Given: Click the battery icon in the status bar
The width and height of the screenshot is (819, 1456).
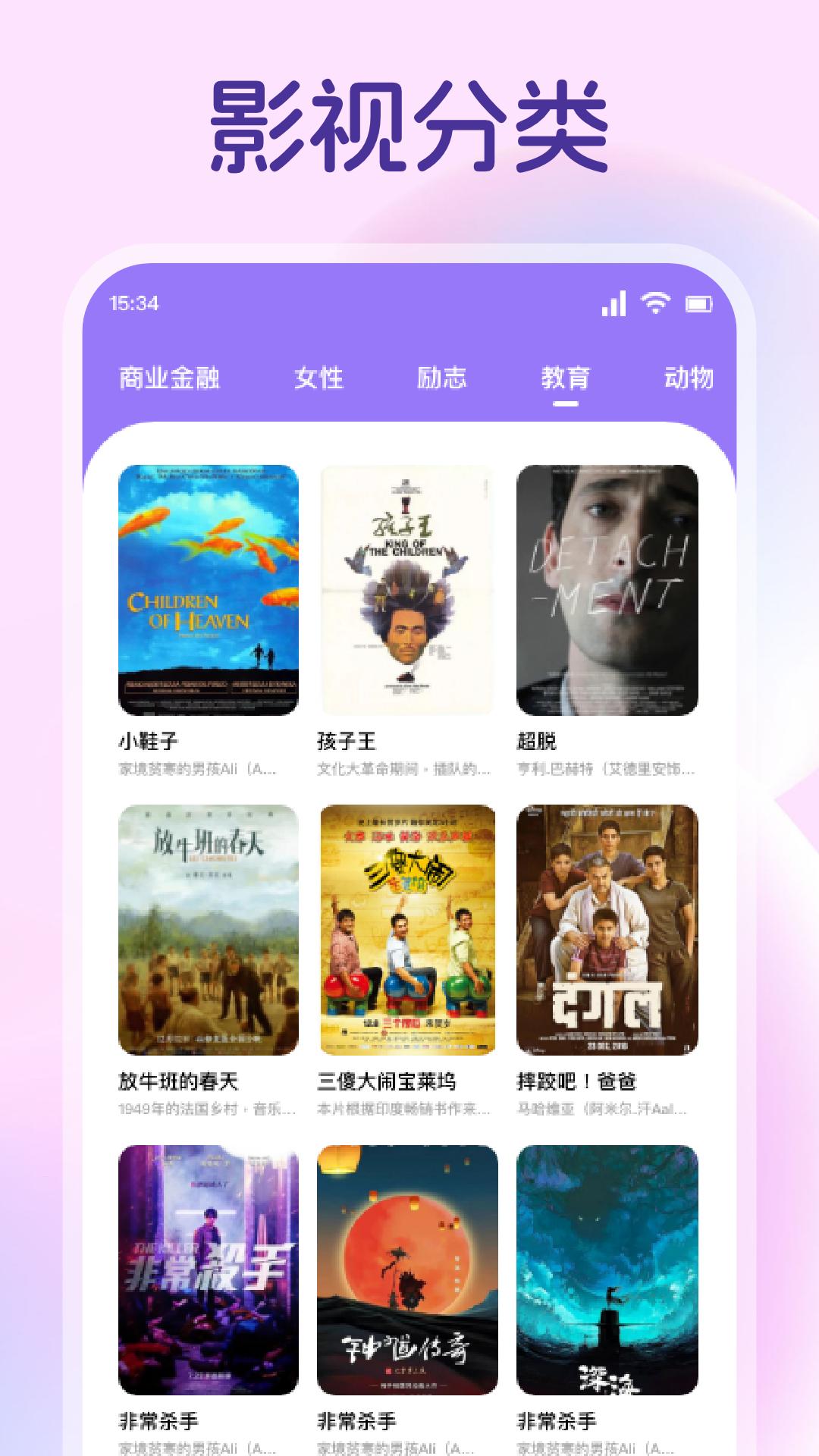Looking at the screenshot, I should [699, 303].
